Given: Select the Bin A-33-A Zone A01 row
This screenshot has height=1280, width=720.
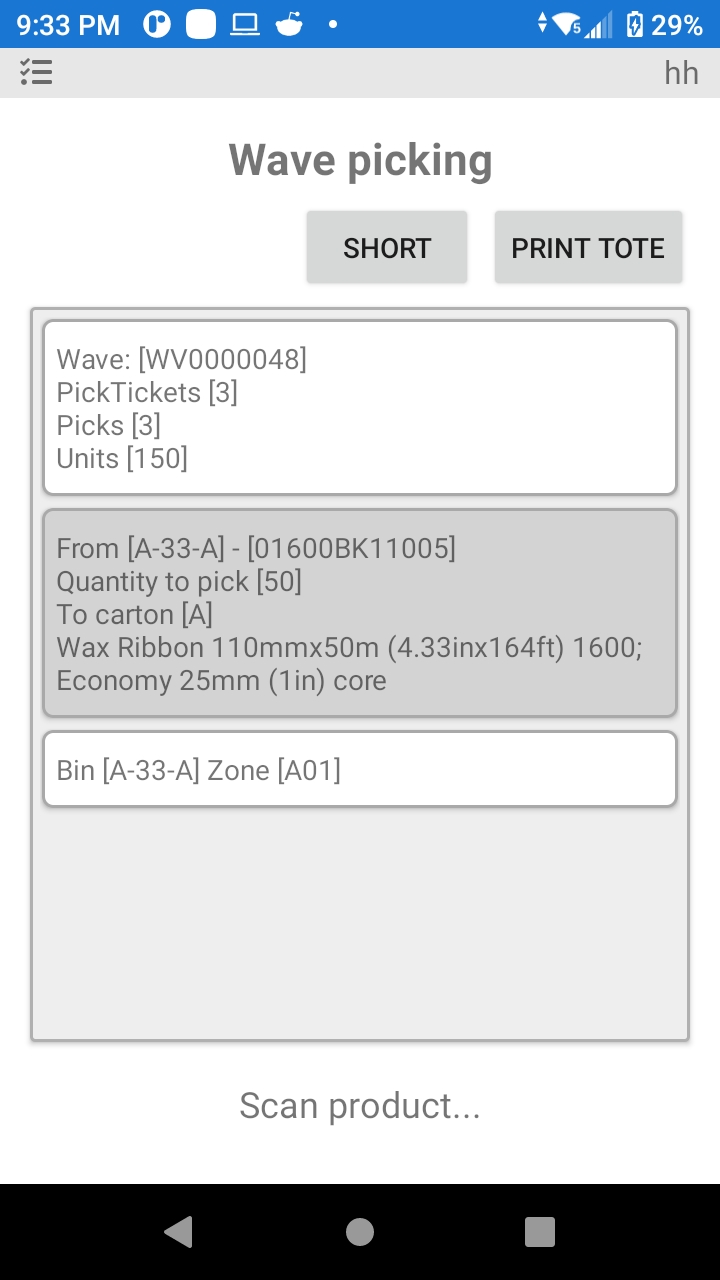Looking at the screenshot, I should [x=360, y=769].
